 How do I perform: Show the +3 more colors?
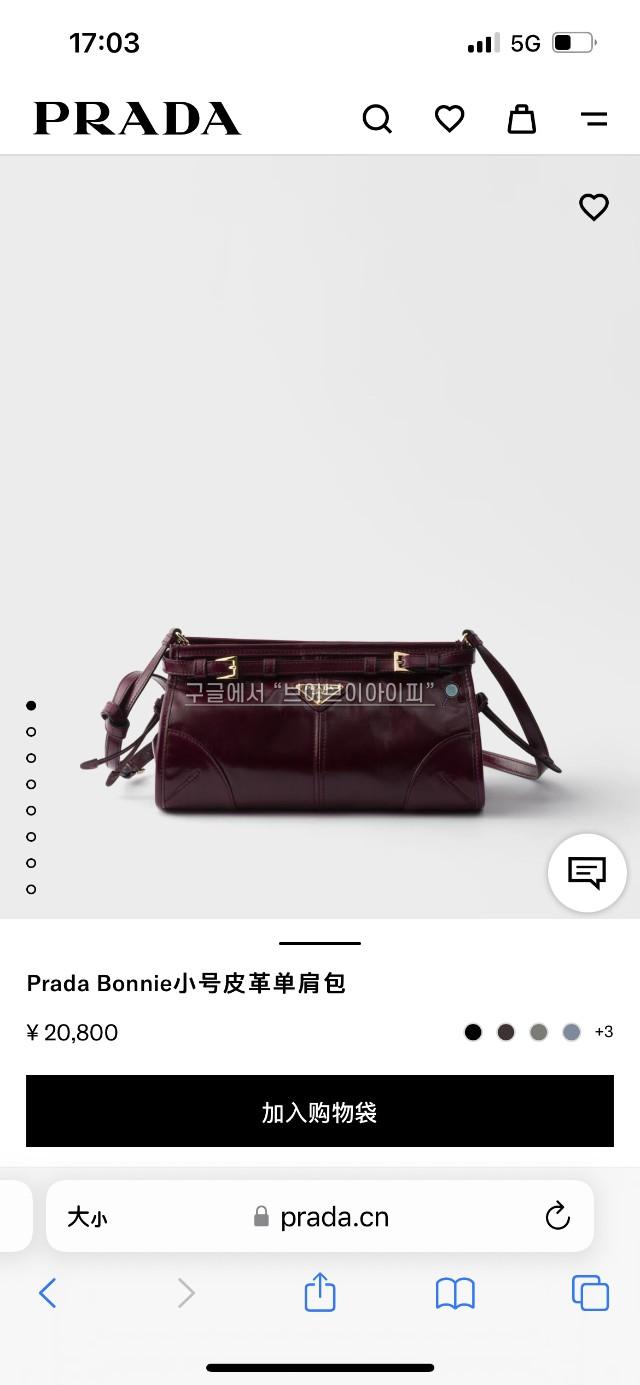[x=603, y=1032]
